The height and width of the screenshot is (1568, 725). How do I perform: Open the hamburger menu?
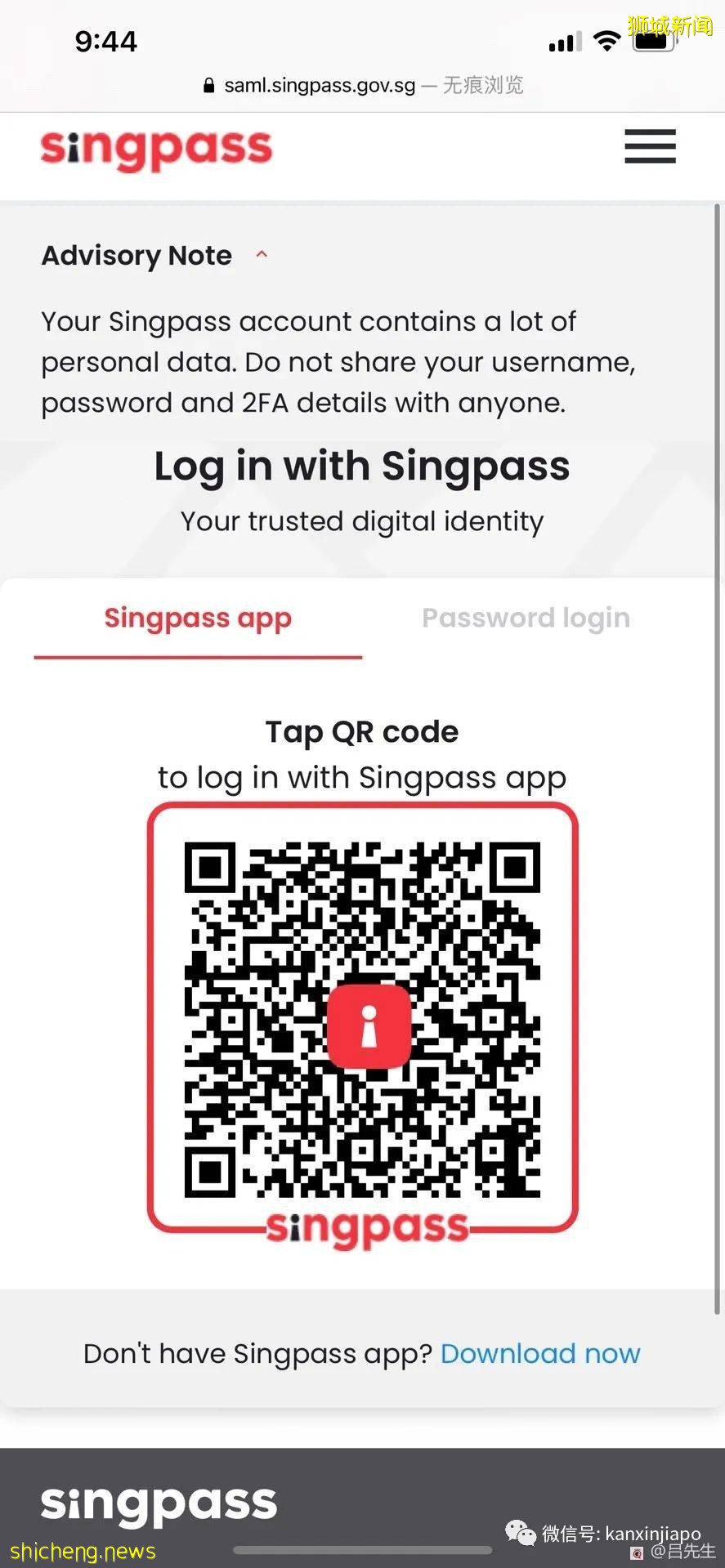pyautogui.click(x=650, y=147)
